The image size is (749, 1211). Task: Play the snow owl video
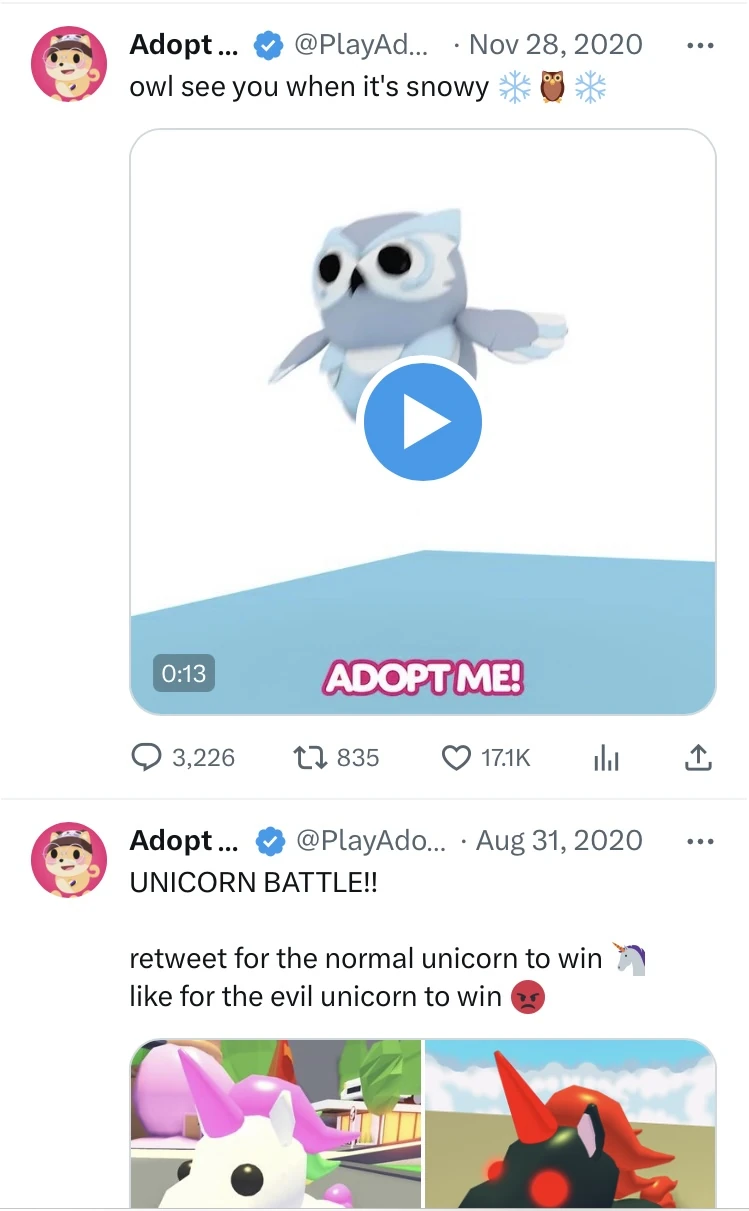422,423
